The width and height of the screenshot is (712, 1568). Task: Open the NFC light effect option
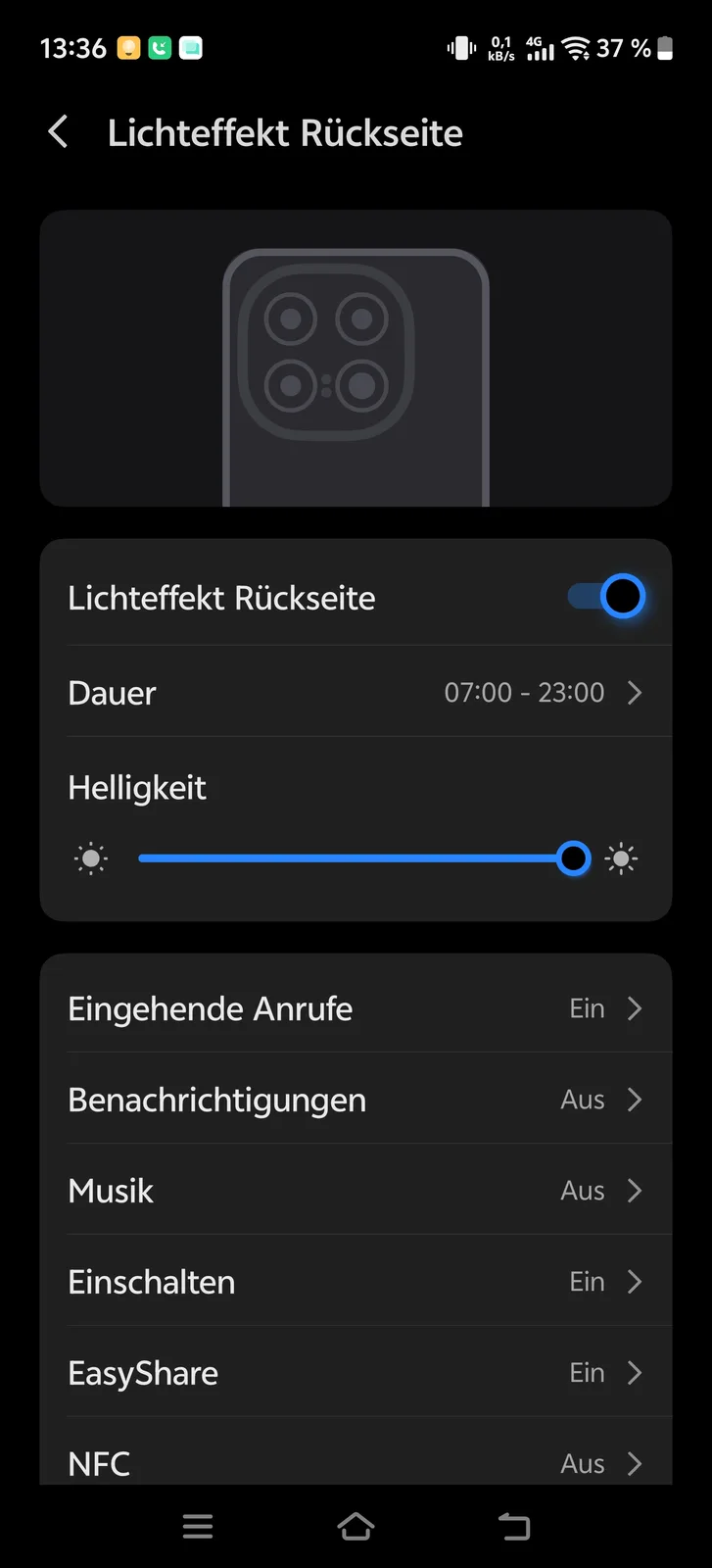coord(356,1462)
